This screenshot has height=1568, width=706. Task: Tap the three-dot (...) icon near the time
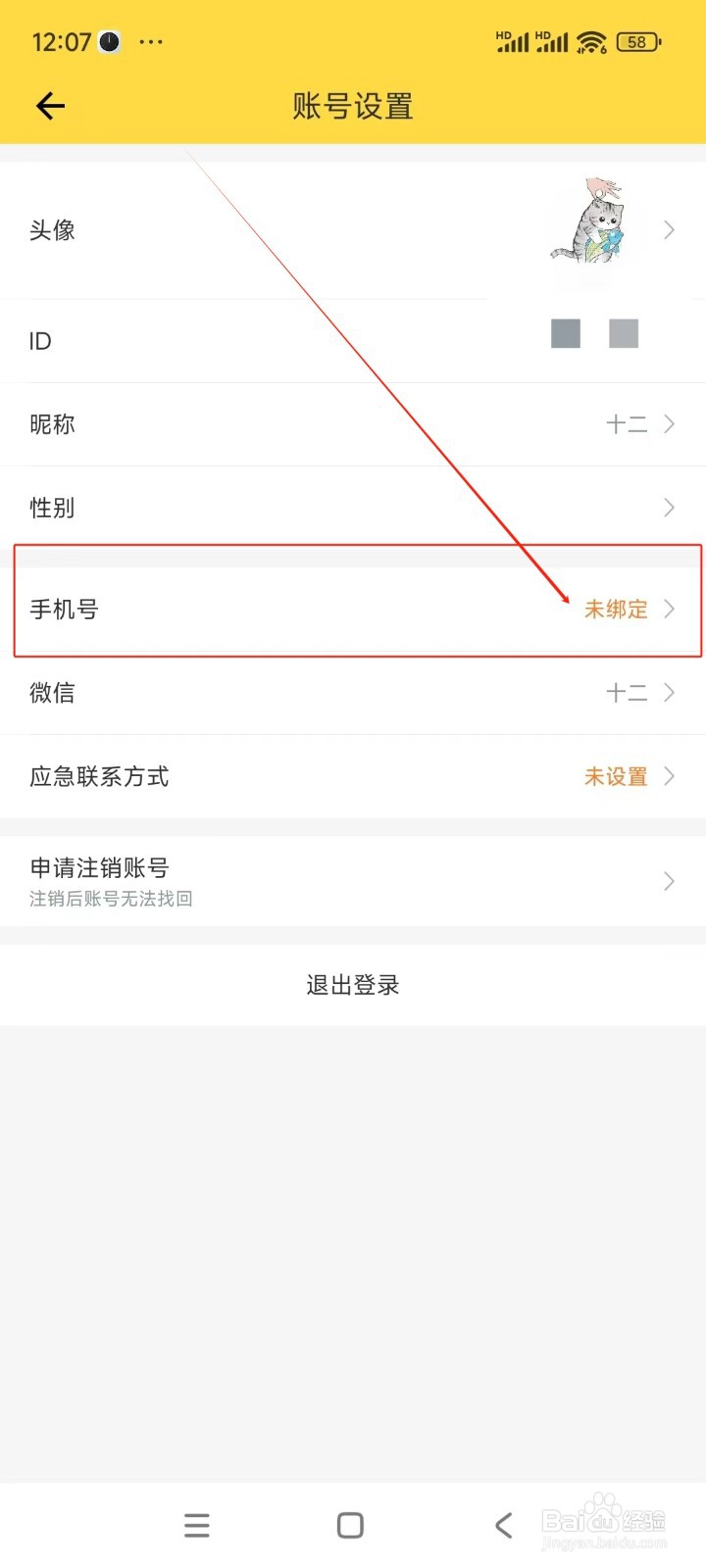pos(151,41)
